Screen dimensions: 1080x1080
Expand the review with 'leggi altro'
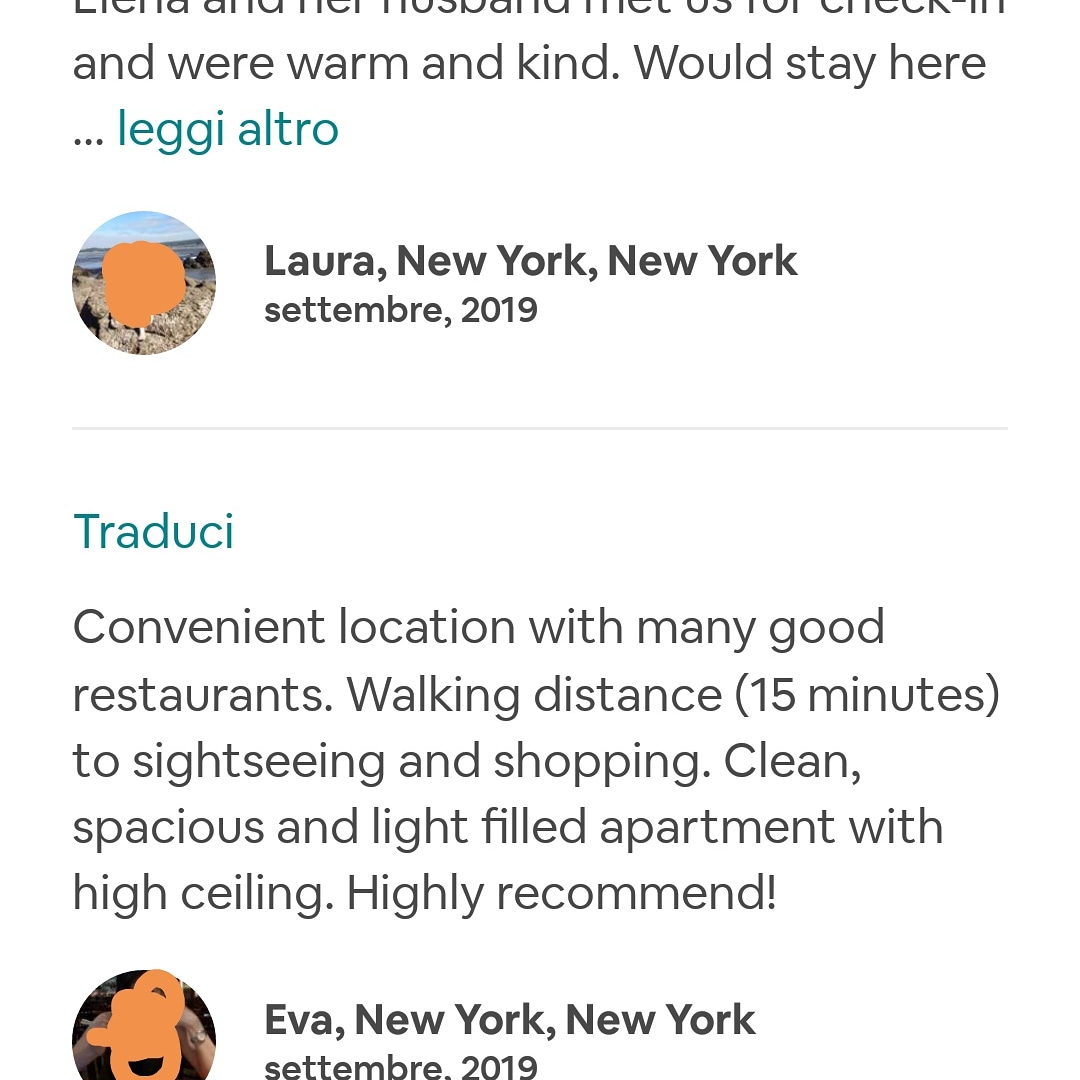(228, 129)
